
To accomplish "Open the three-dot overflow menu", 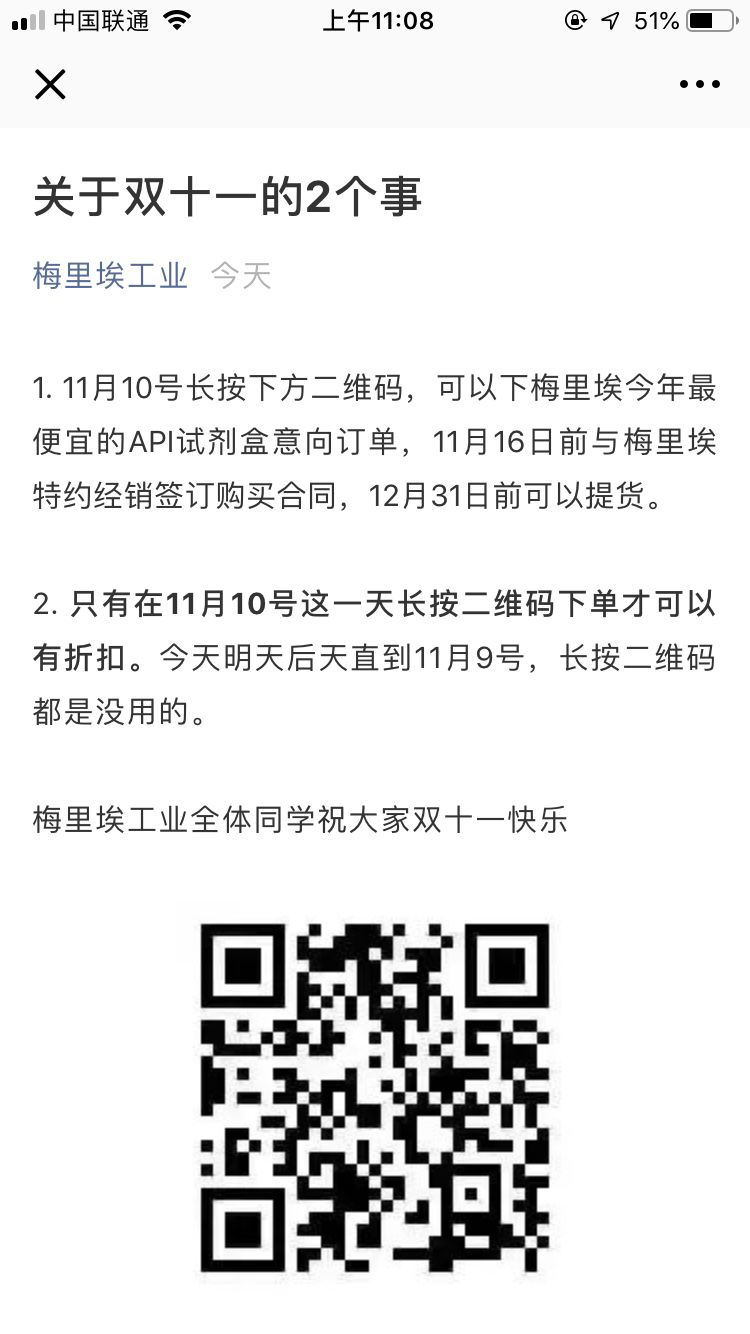I will [699, 85].
